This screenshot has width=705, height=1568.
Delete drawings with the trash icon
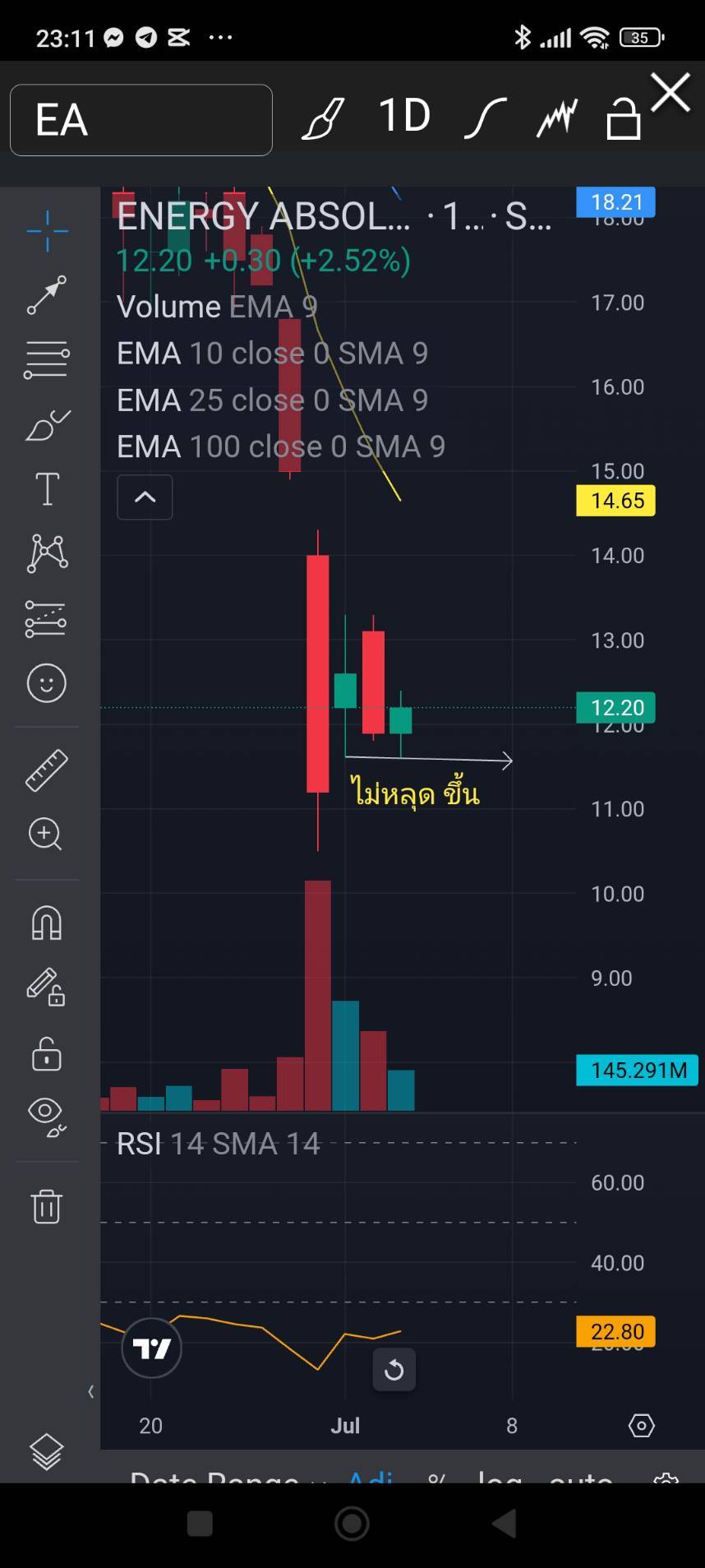point(47,1206)
